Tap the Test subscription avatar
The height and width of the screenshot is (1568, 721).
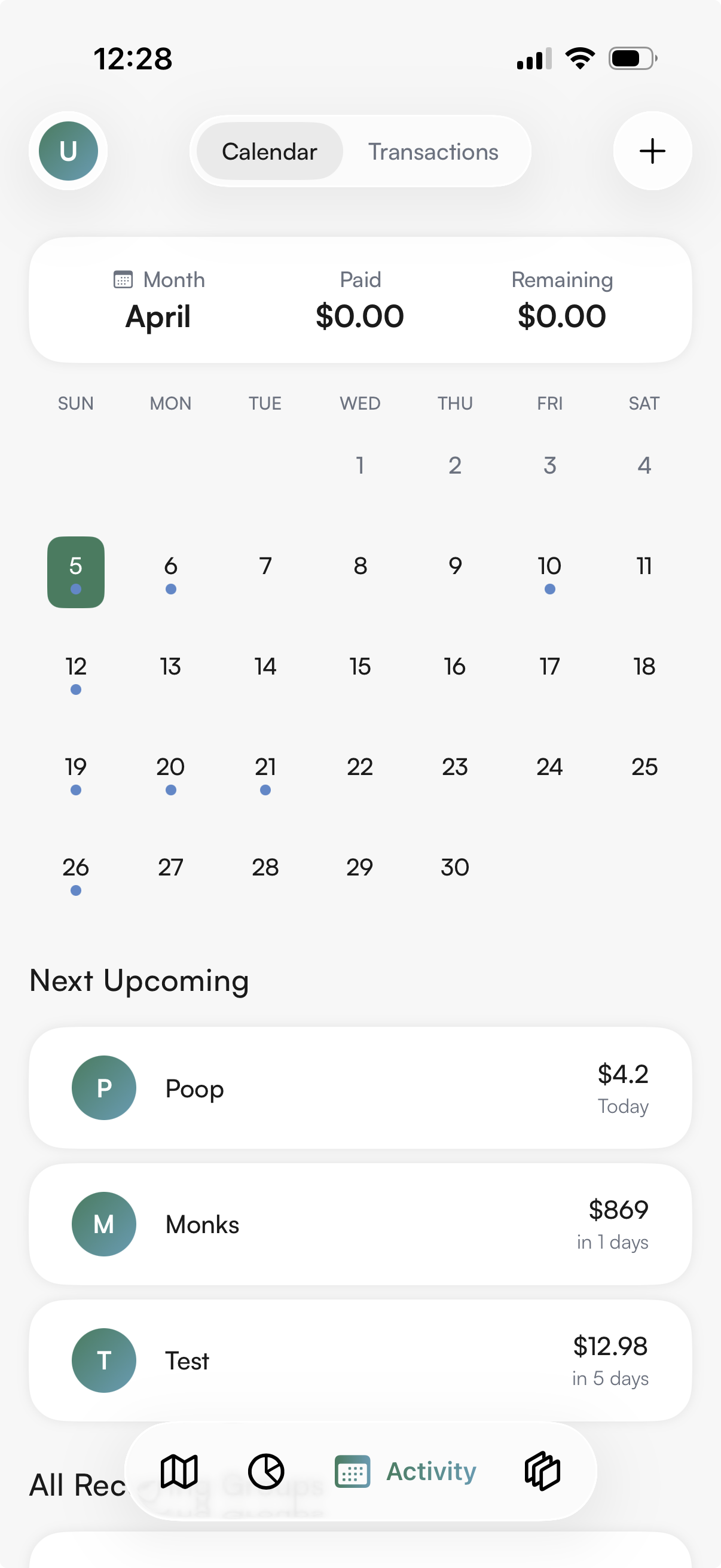(103, 1360)
